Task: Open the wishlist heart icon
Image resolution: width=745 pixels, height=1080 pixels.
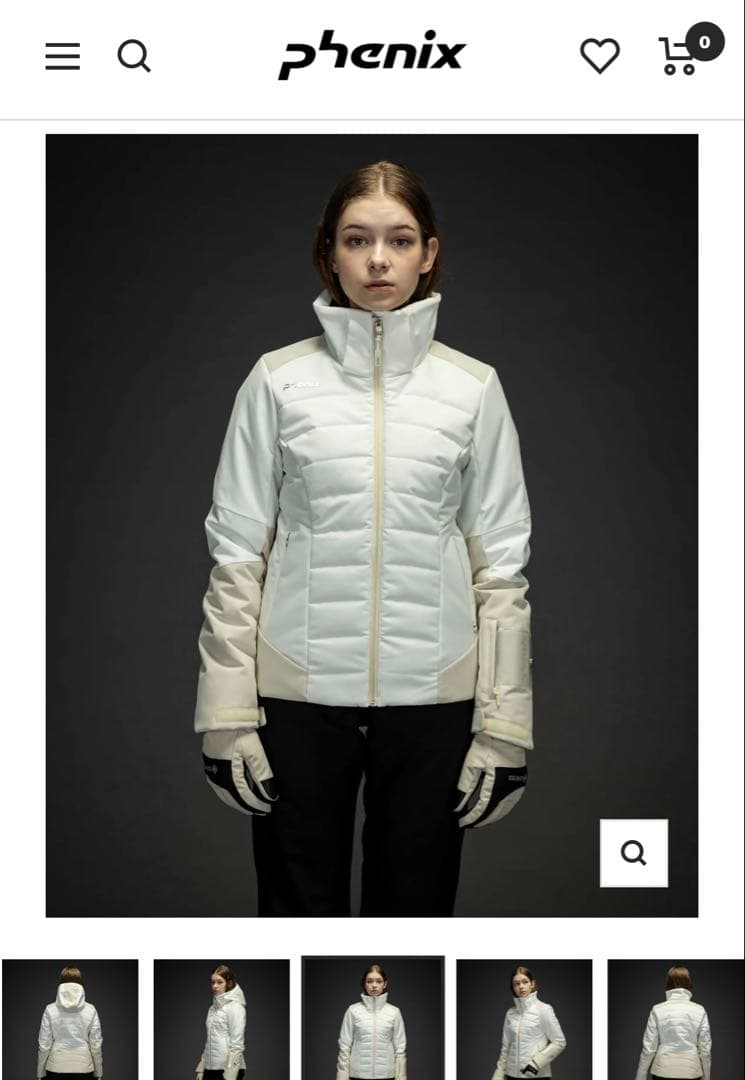Action: 599,56
